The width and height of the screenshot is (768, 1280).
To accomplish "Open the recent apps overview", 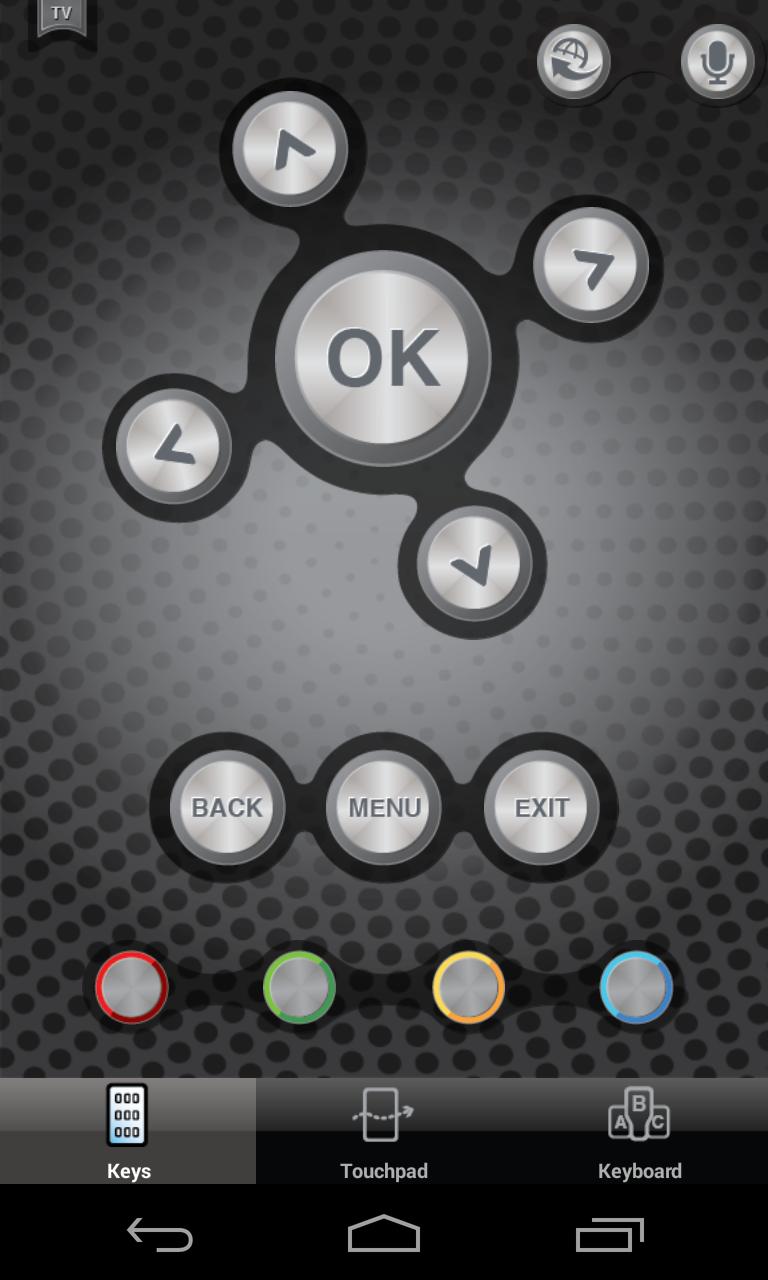I will pos(610,1235).
